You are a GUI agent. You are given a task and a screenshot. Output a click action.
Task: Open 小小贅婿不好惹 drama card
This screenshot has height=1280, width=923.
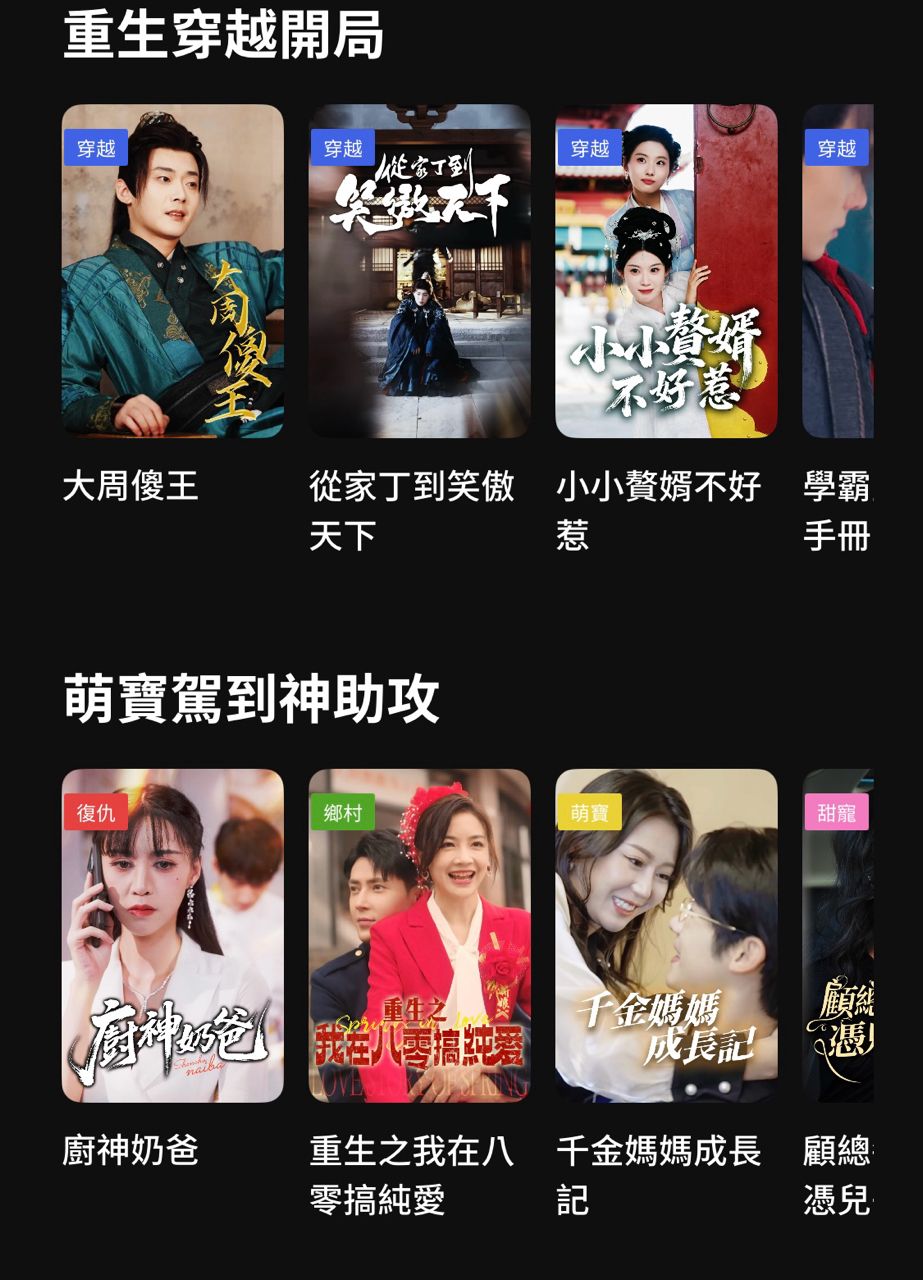[x=666, y=271]
